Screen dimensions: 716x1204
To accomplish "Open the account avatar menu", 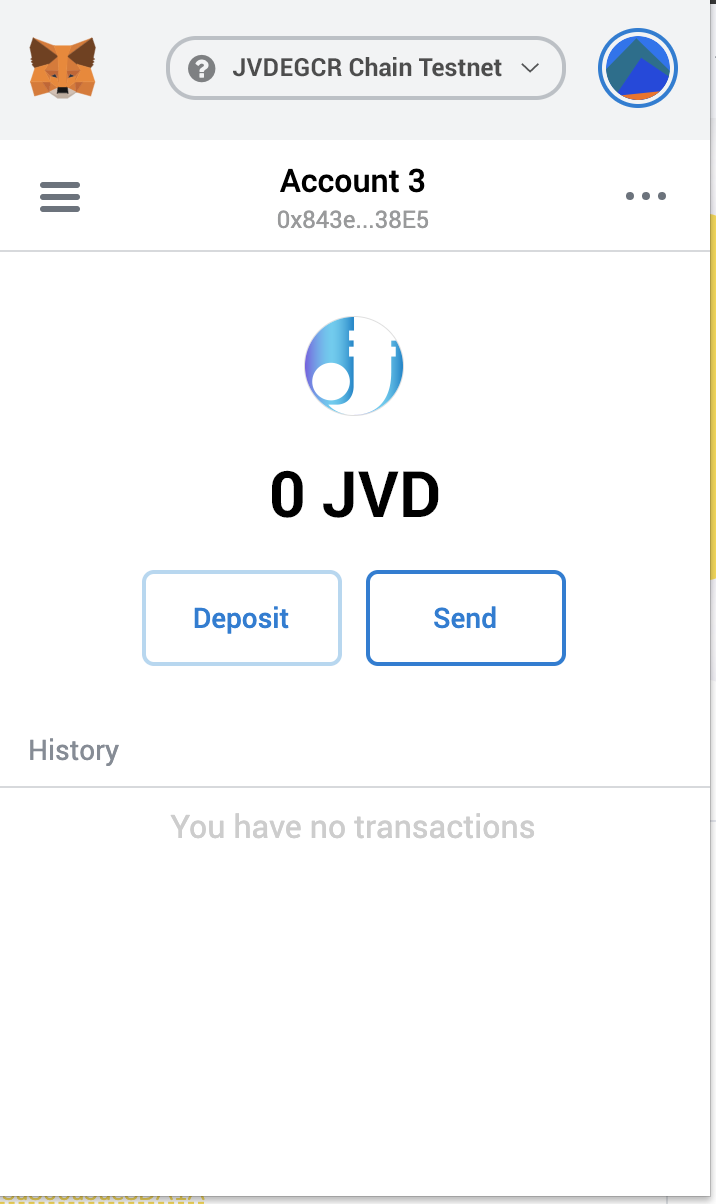I will (638, 68).
